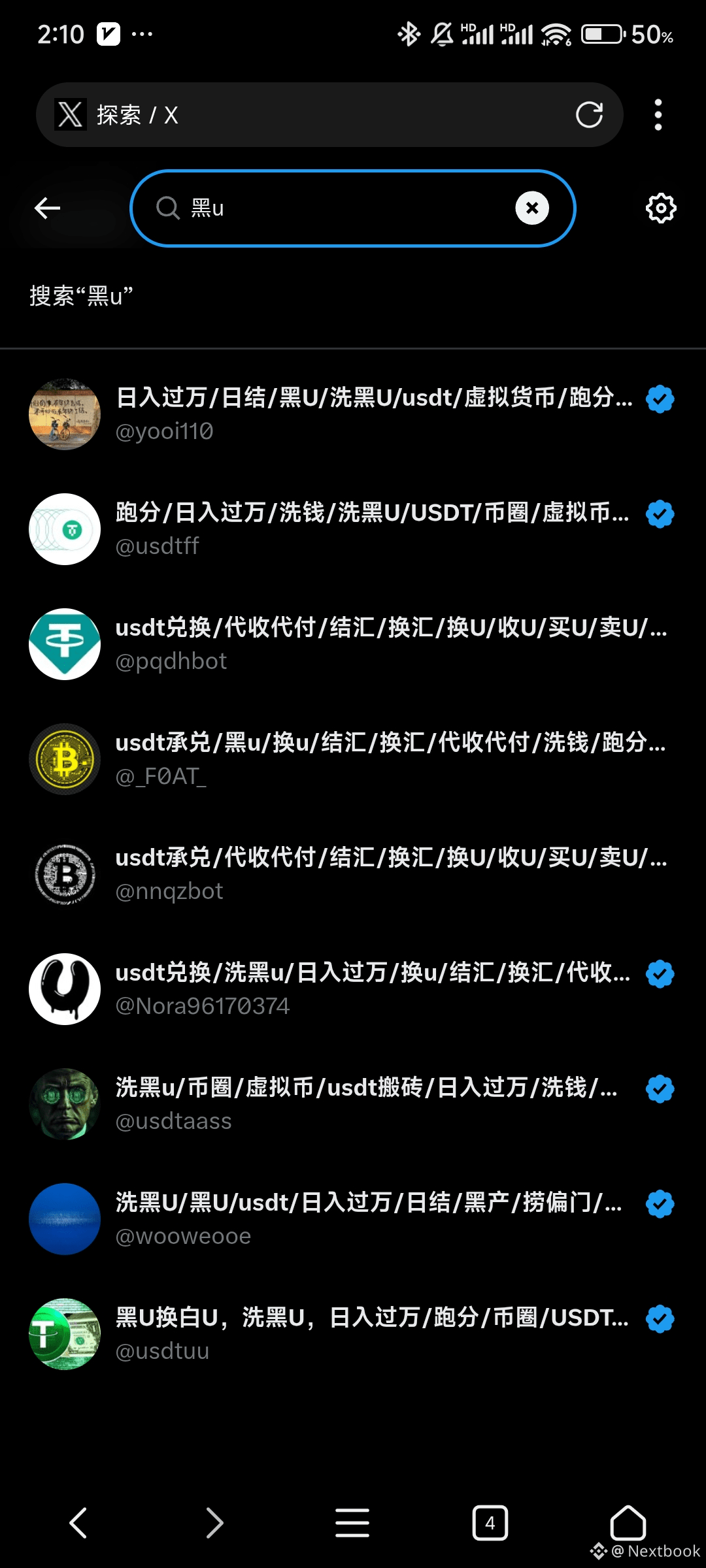Viewport: 706px width, 1568px height.
Task: Focus the search field containing 黑u
Action: coord(340,208)
